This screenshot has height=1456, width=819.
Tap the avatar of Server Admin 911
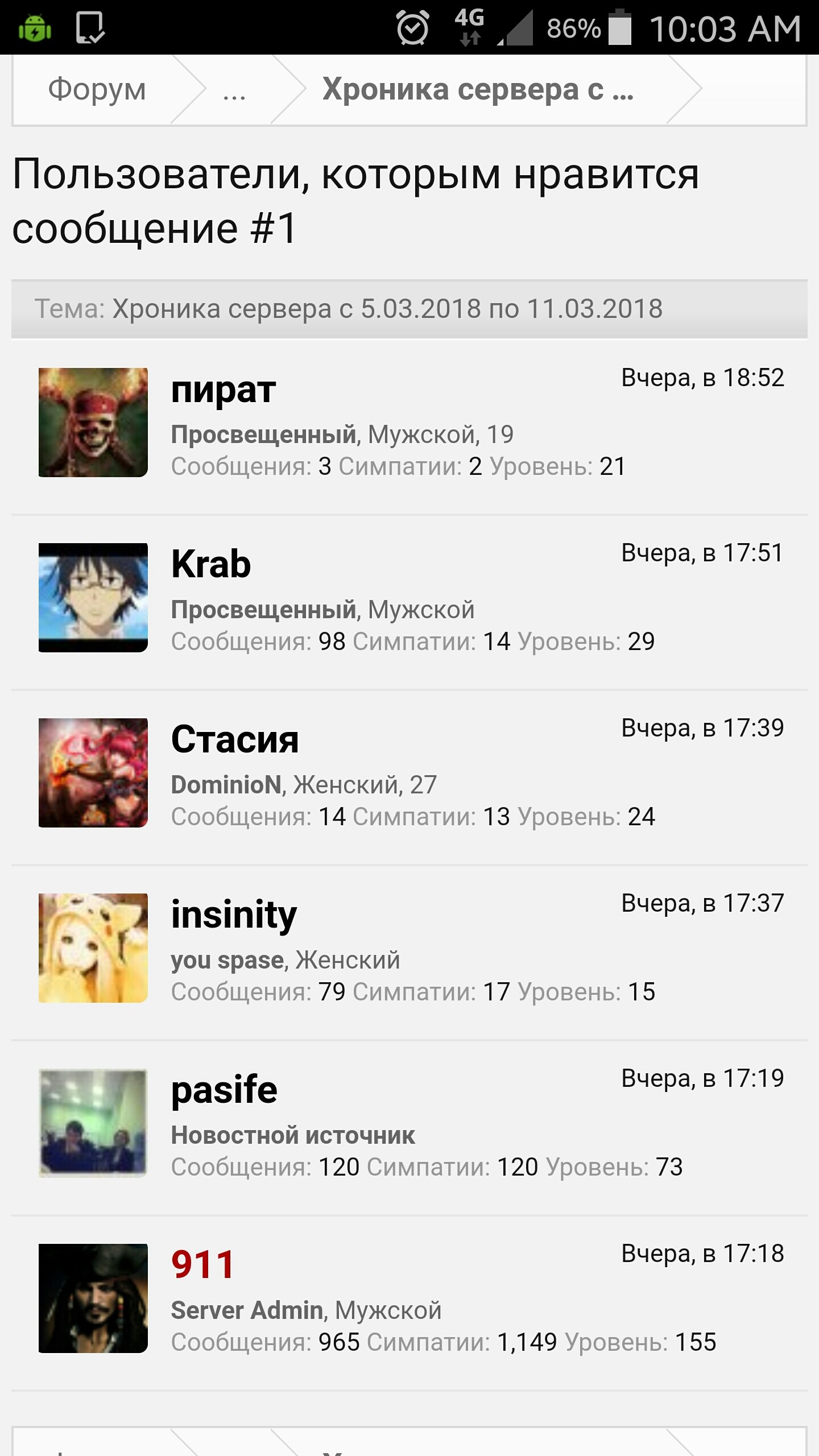click(93, 1298)
